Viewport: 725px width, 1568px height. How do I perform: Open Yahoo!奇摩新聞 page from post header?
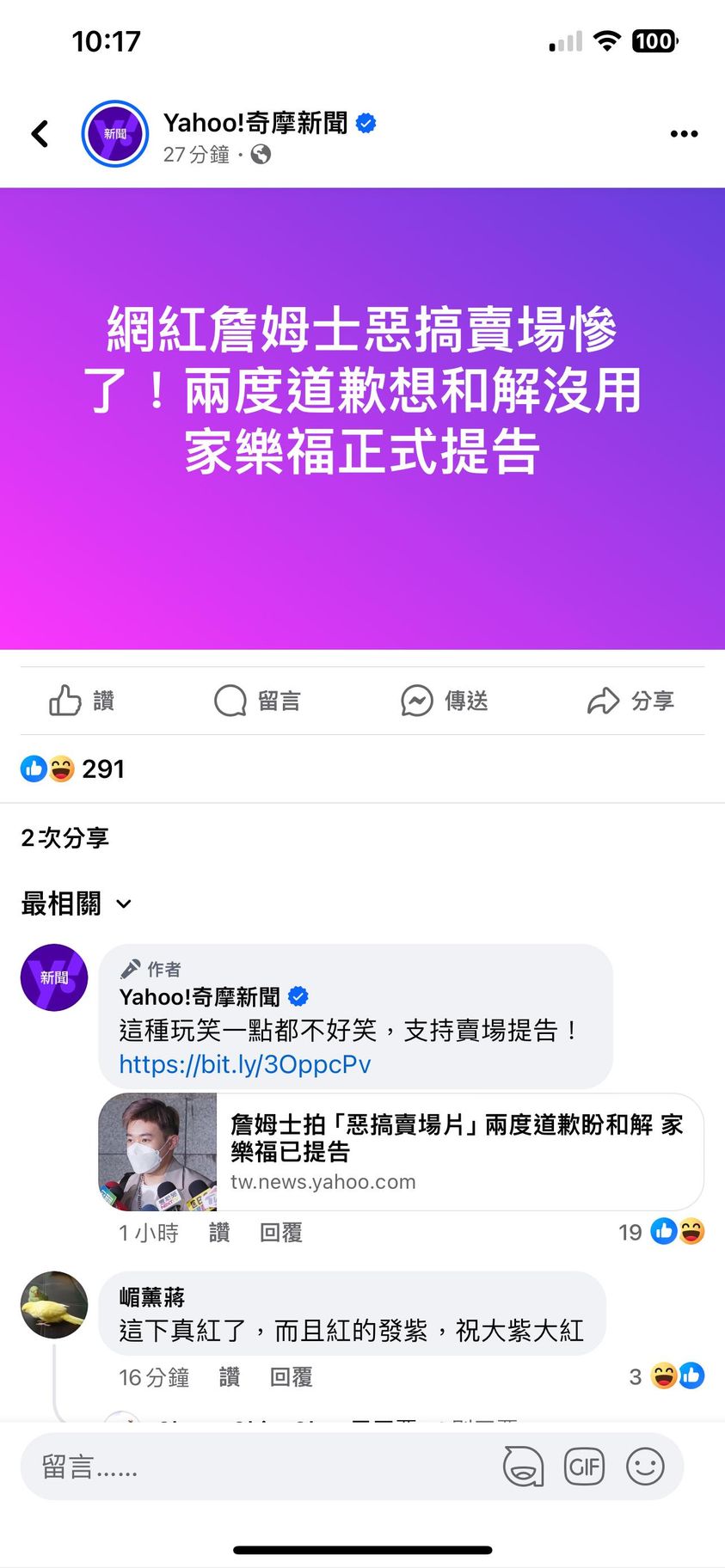pyautogui.click(x=255, y=123)
